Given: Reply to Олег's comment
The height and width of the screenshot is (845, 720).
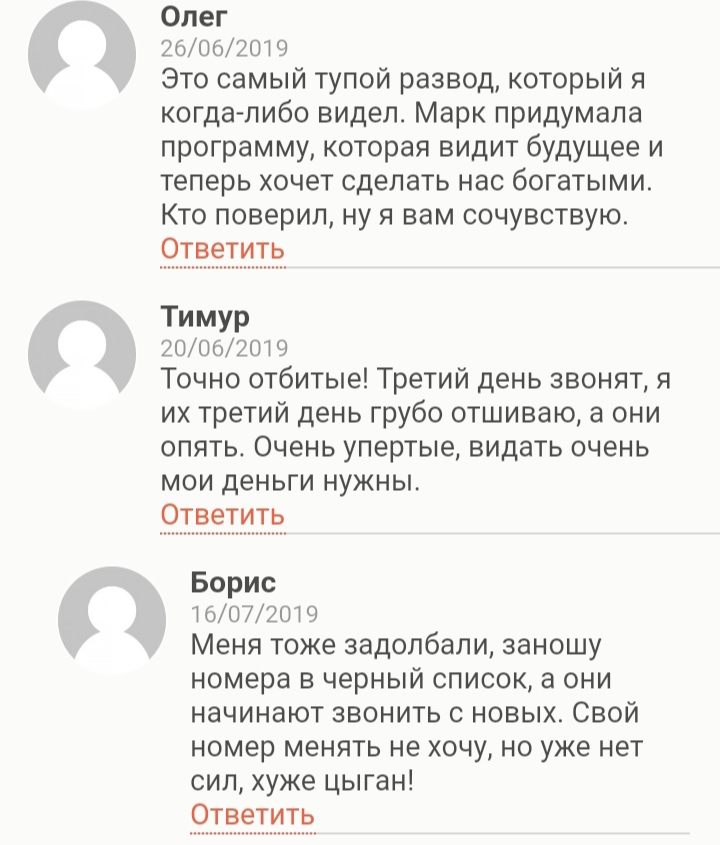Looking at the screenshot, I should pyautogui.click(x=222, y=249).
